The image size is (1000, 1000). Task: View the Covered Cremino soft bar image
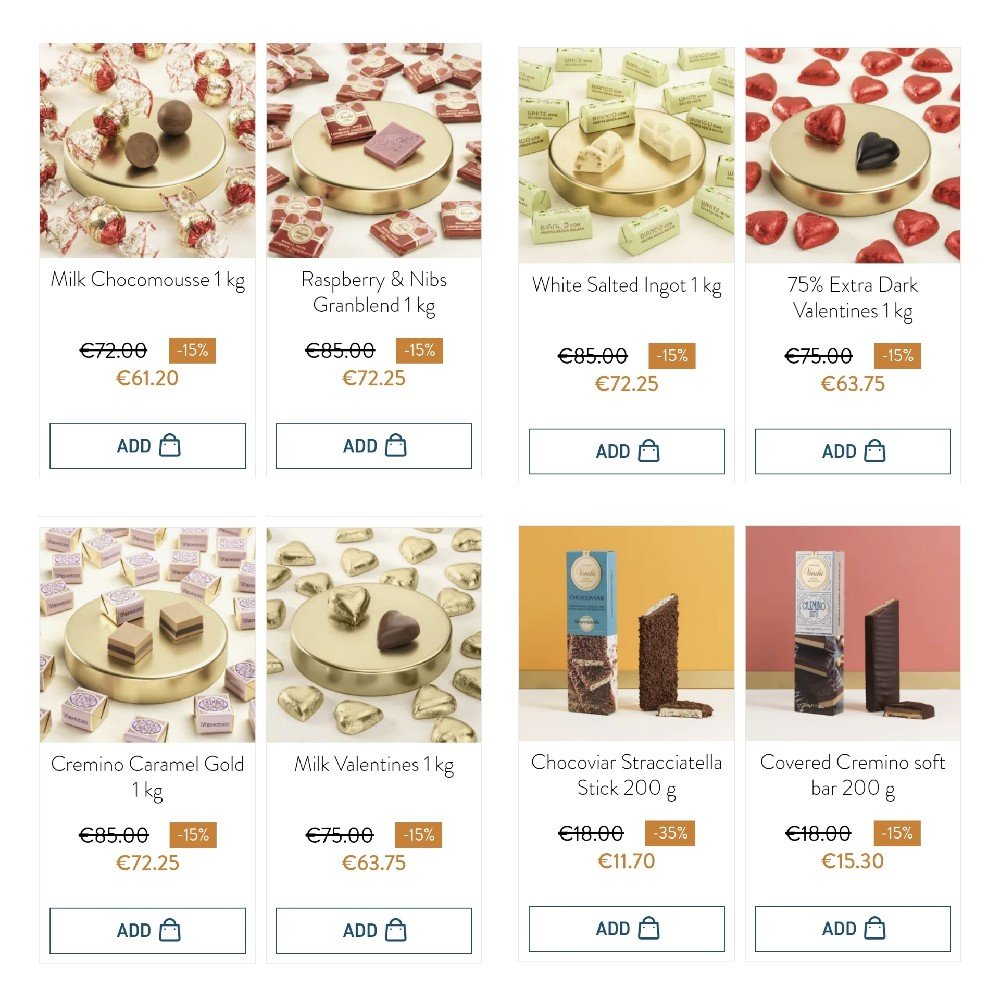pyautogui.click(x=852, y=633)
